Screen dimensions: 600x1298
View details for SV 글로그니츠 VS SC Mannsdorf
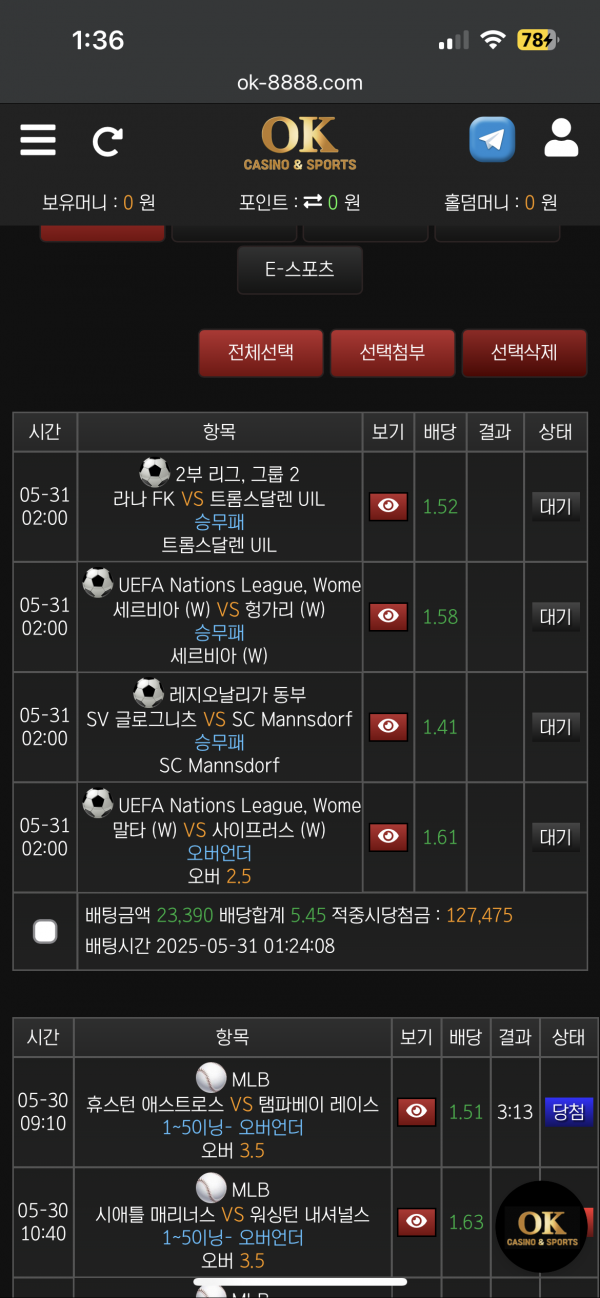click(389, 726)
